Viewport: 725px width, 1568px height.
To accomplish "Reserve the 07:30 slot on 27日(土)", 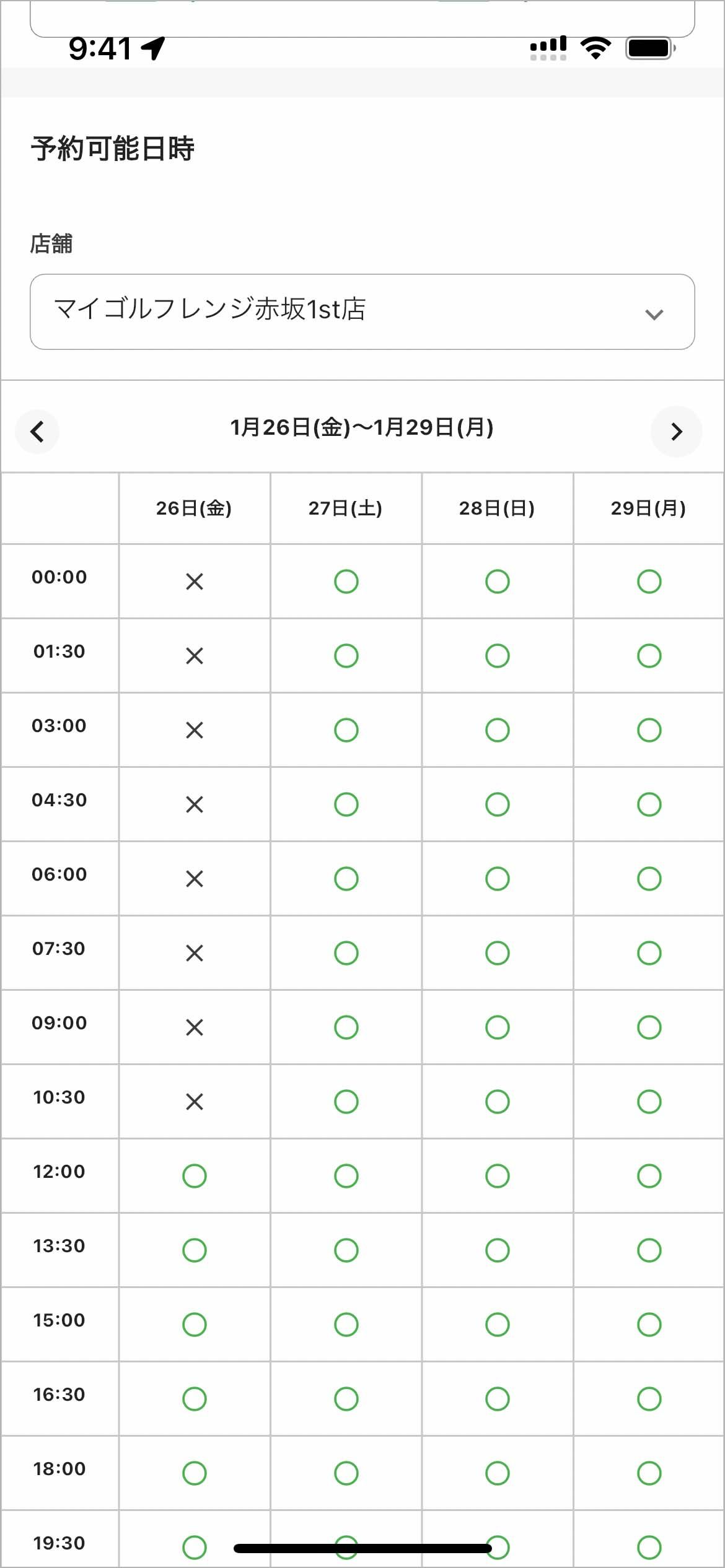I will 346,953.
